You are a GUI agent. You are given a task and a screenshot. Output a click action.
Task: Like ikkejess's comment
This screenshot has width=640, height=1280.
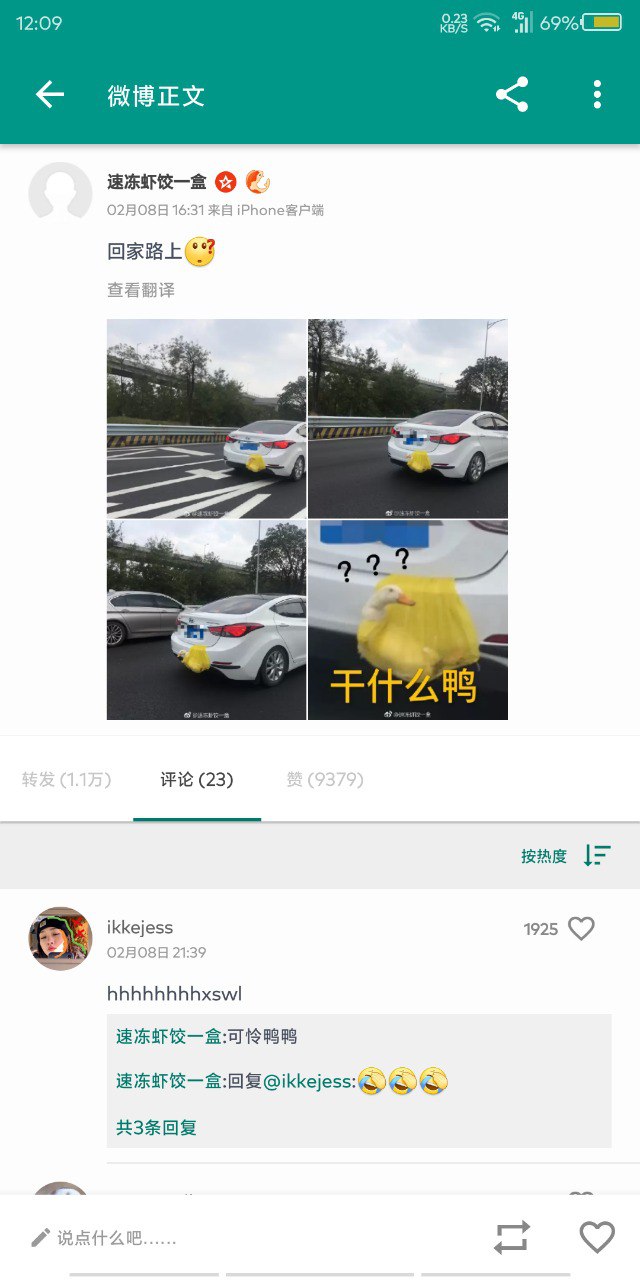(581, 929)
